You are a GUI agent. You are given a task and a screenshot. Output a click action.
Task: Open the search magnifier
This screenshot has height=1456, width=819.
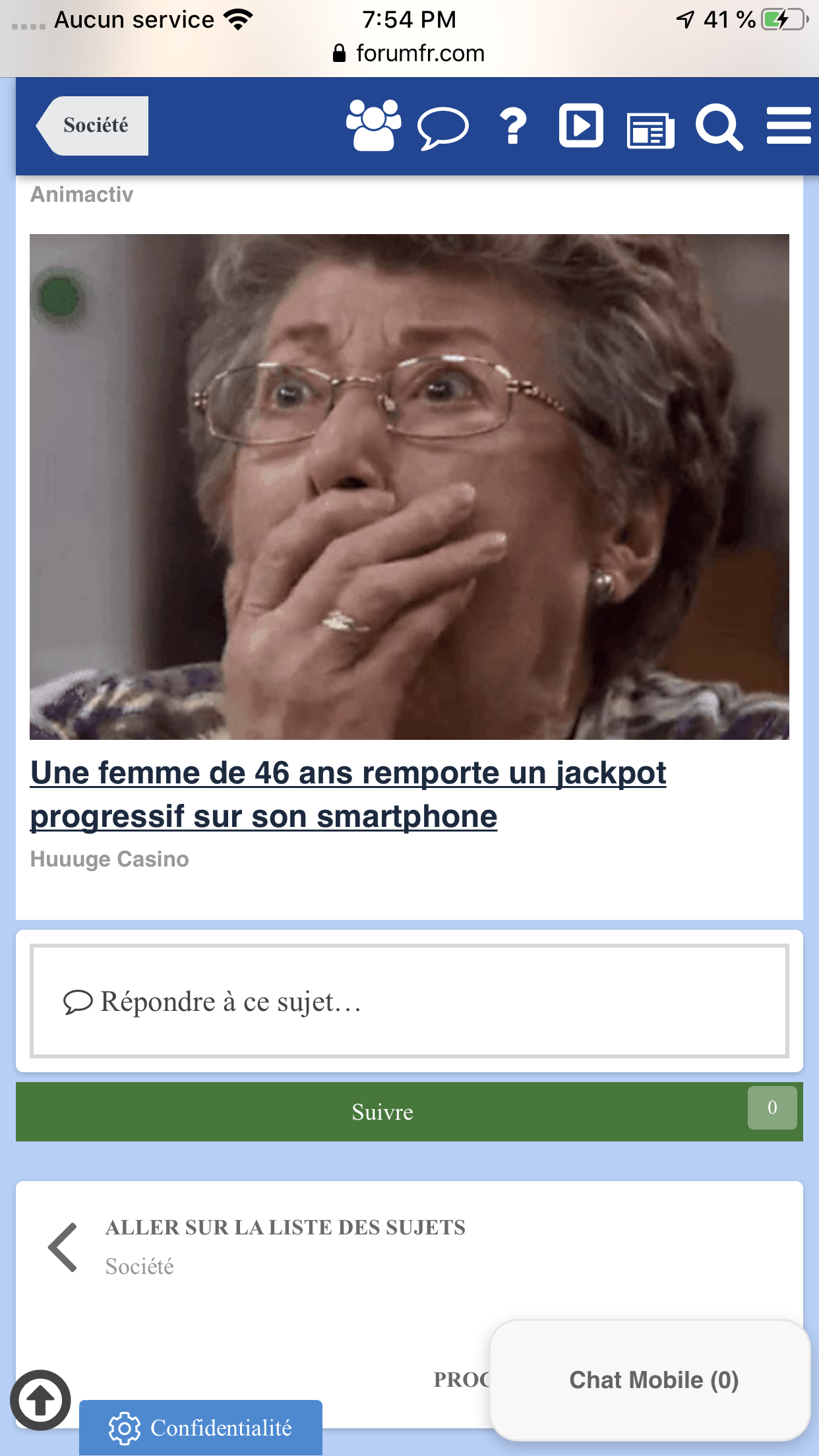pyautogui.click(x=719, y=127)
